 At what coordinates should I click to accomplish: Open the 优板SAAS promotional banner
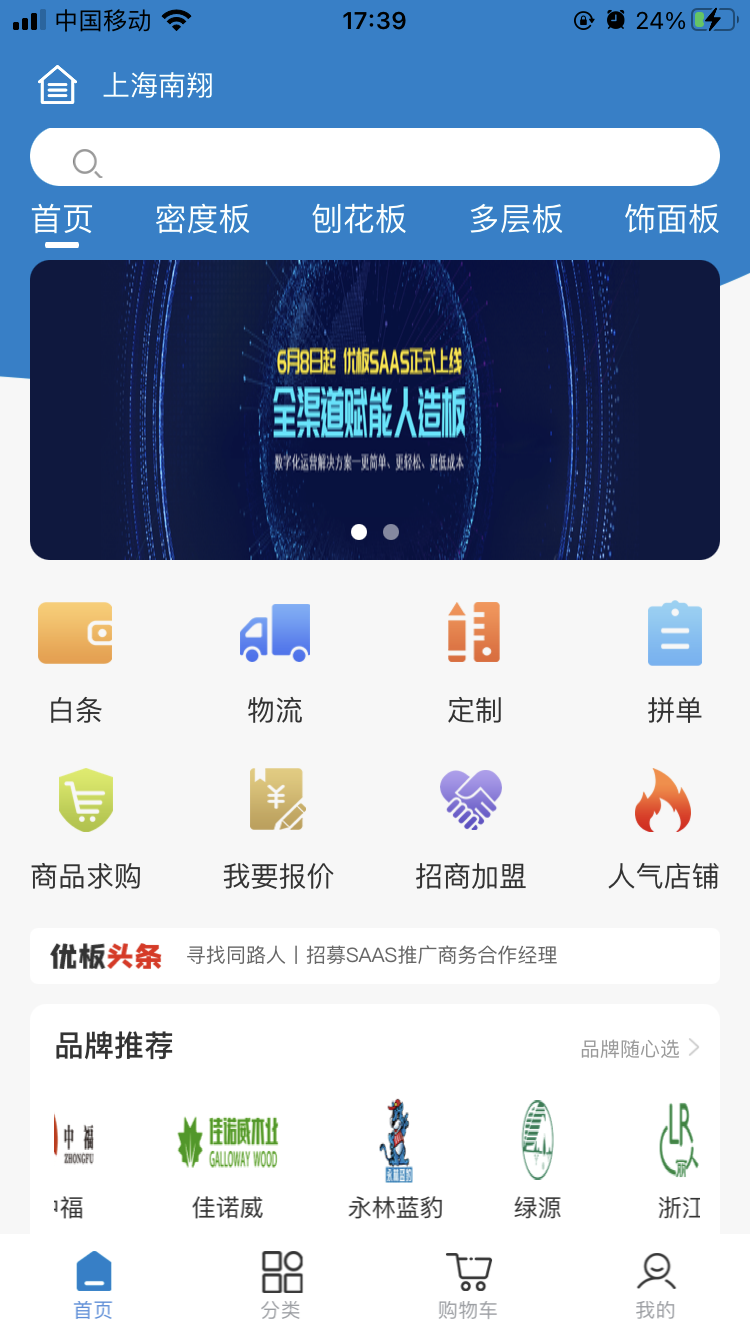[x=375, y=410]
